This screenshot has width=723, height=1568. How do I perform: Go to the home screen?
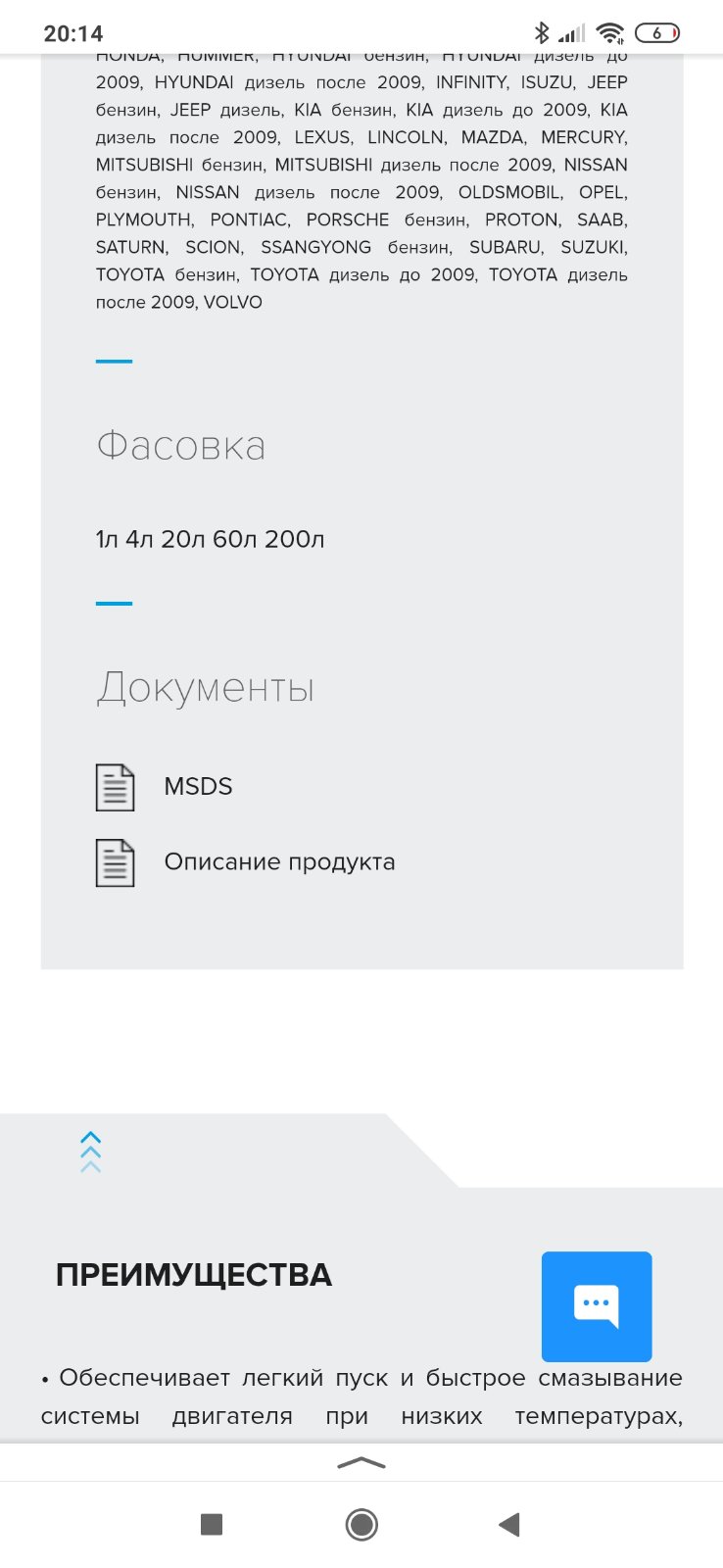point(361,1524)
